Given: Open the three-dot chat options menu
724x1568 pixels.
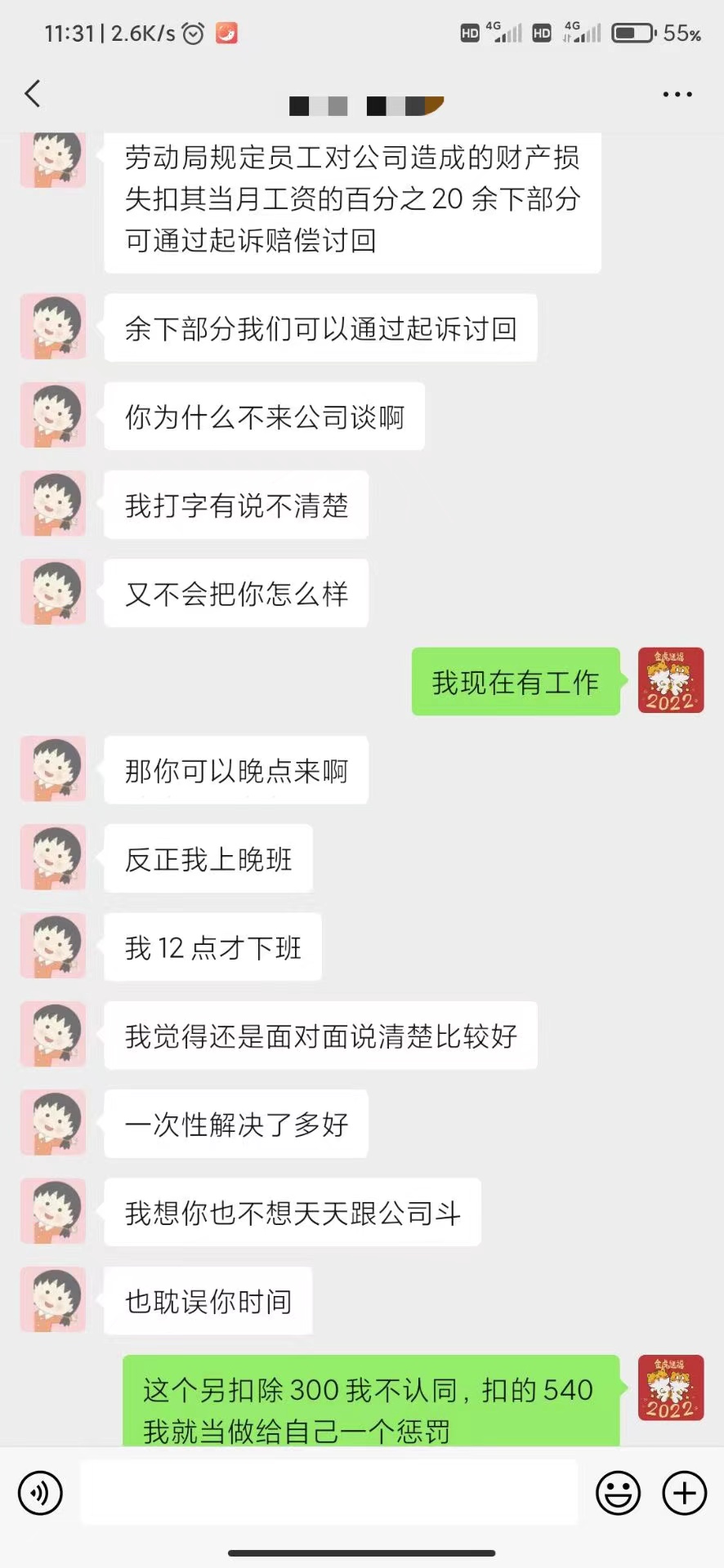Looking at the screenshot, I should click(677, 95).
